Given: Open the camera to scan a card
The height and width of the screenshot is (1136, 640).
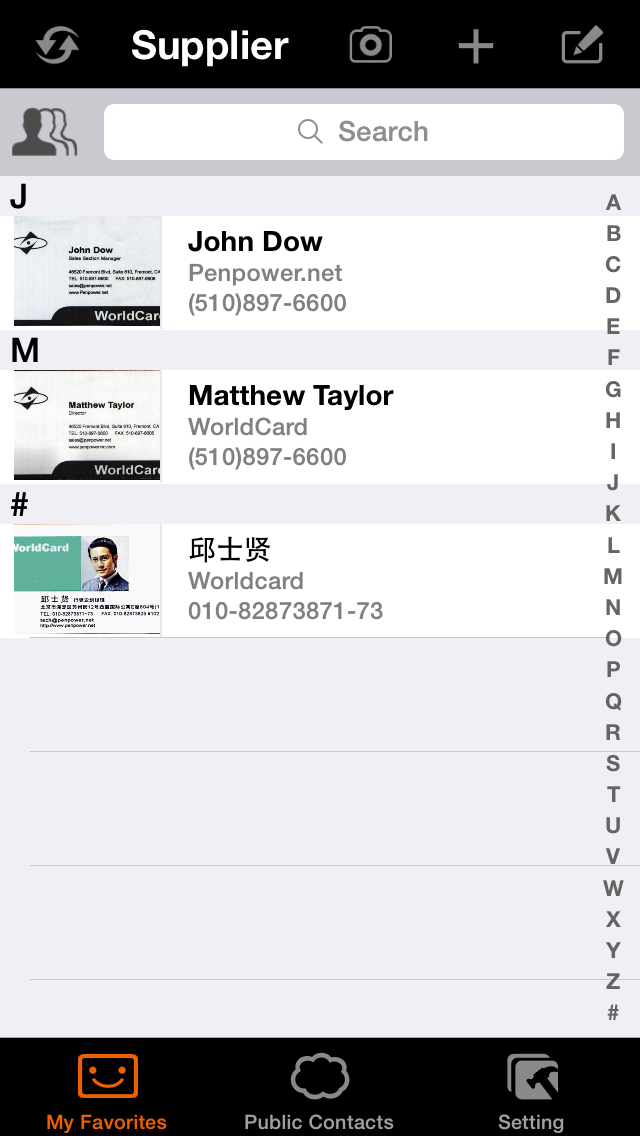Looking at the screenshot, I should click(370, 45).
